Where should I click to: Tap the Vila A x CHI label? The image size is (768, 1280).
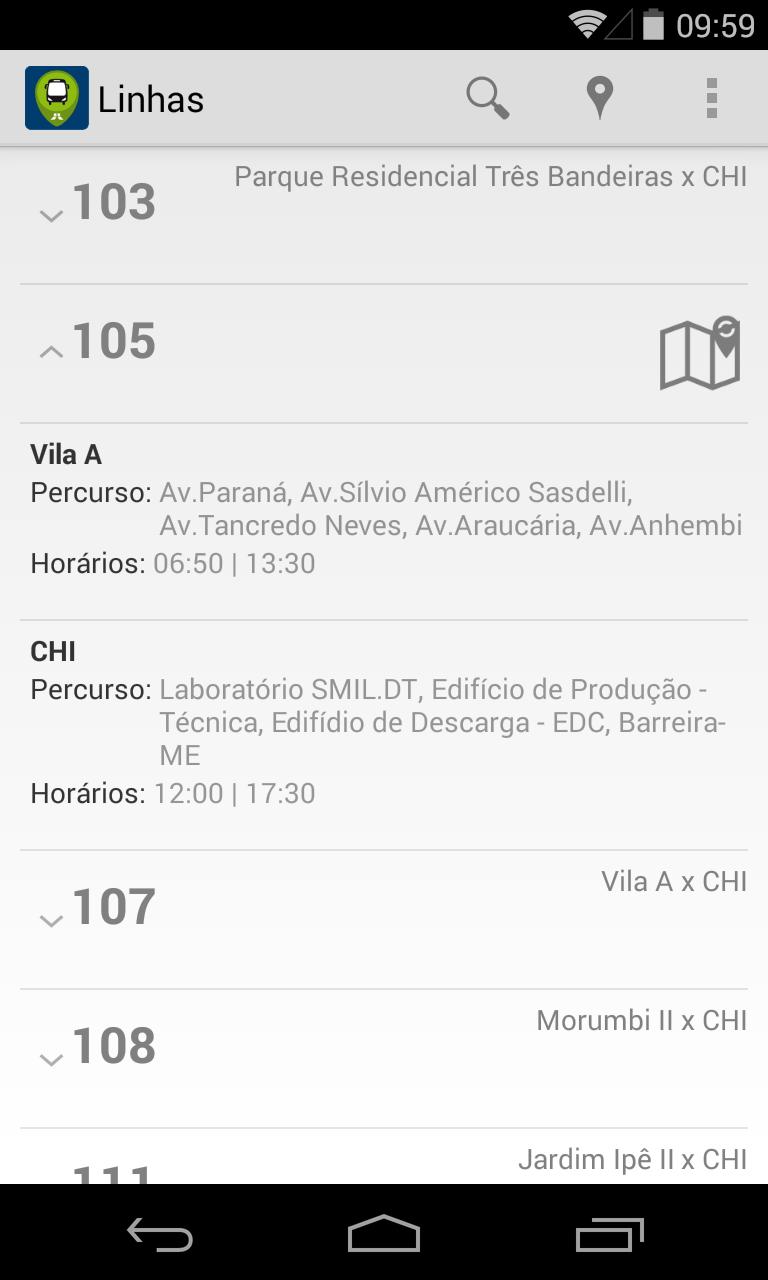pyautogui.click(x=674, y=881)
